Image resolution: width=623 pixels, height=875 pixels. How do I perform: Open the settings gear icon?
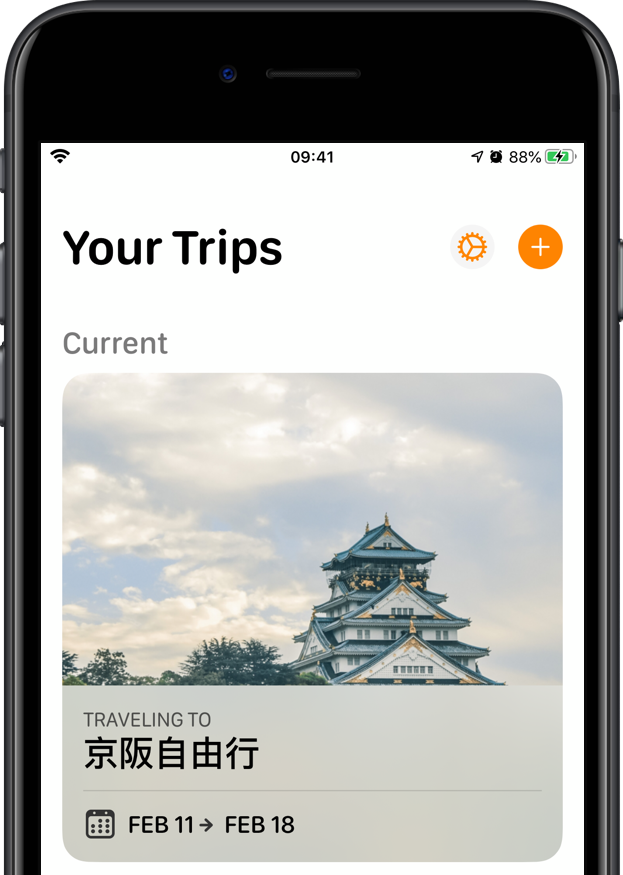pyautogui.click(x=472, y=247)
